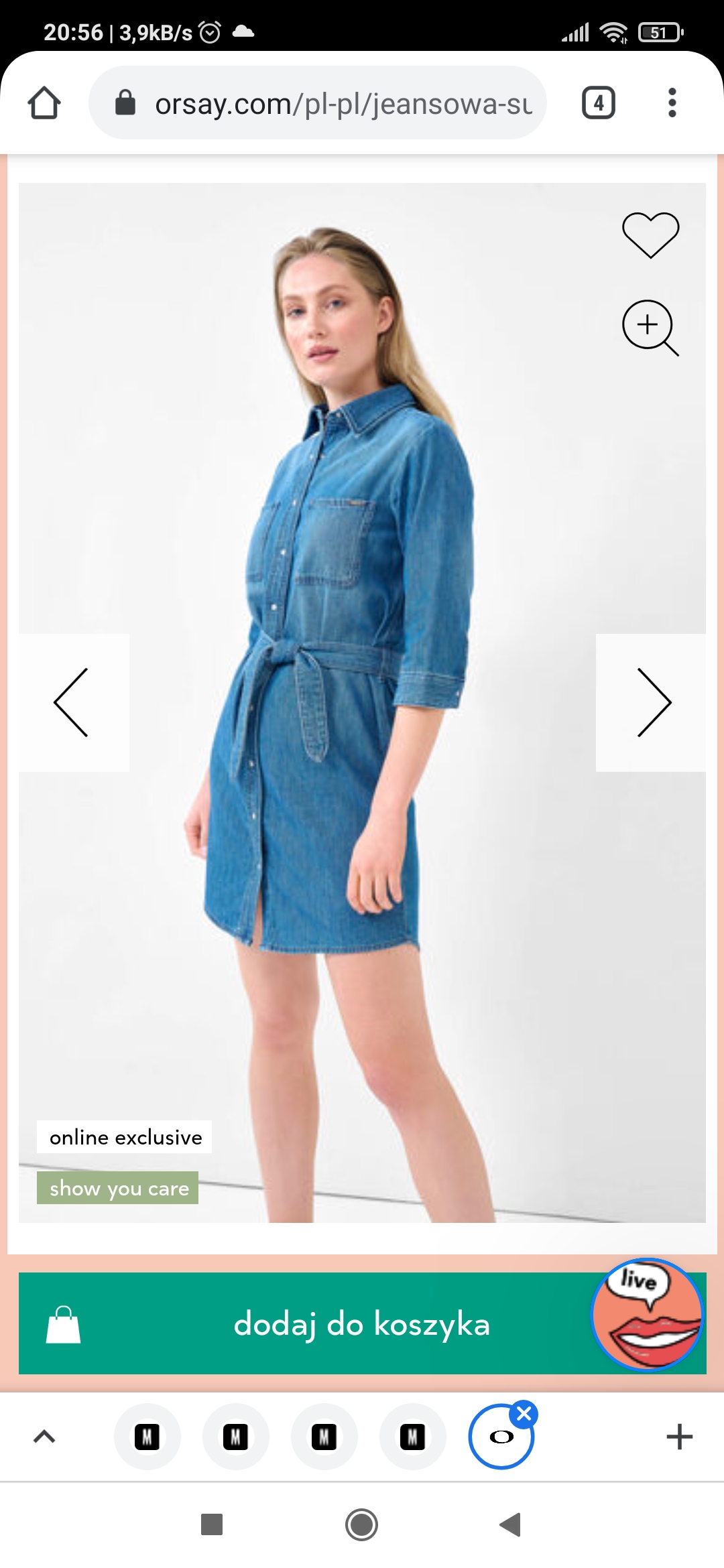
Task: Open the tab switcher showing 4 tabs
Action: (x=598, y=103)
